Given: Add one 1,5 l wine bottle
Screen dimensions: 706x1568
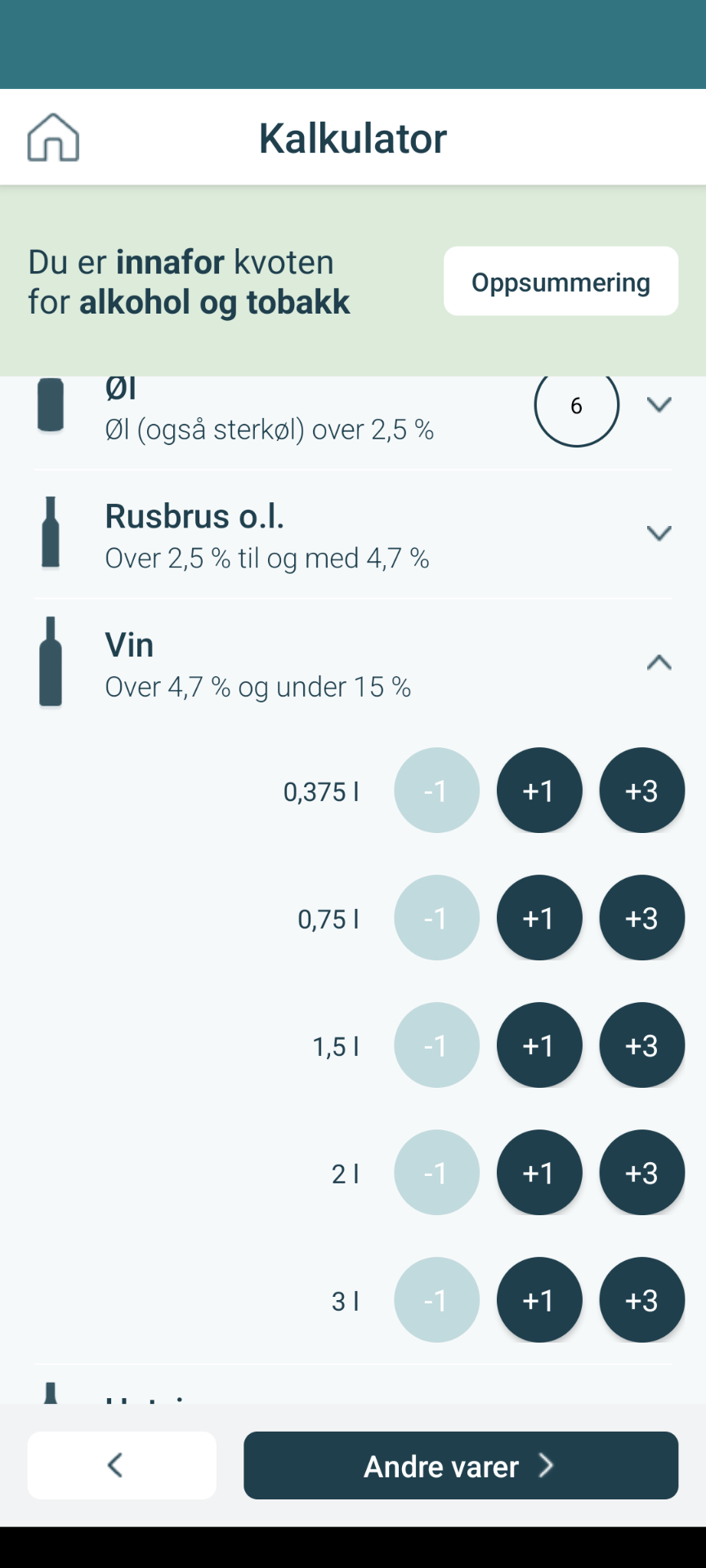Looking at the screenshot, I should coord(539,1045).
